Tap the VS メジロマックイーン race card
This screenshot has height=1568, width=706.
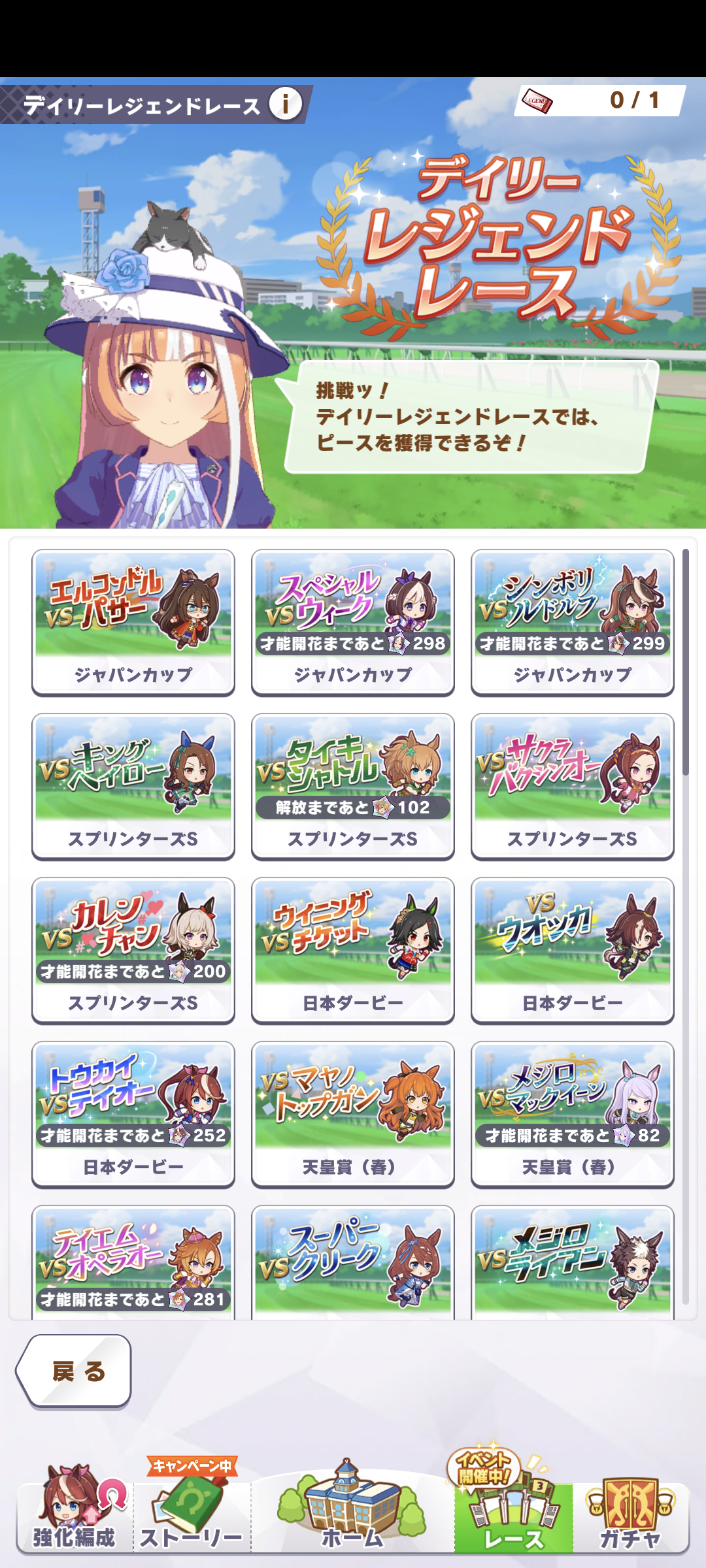573,1113
